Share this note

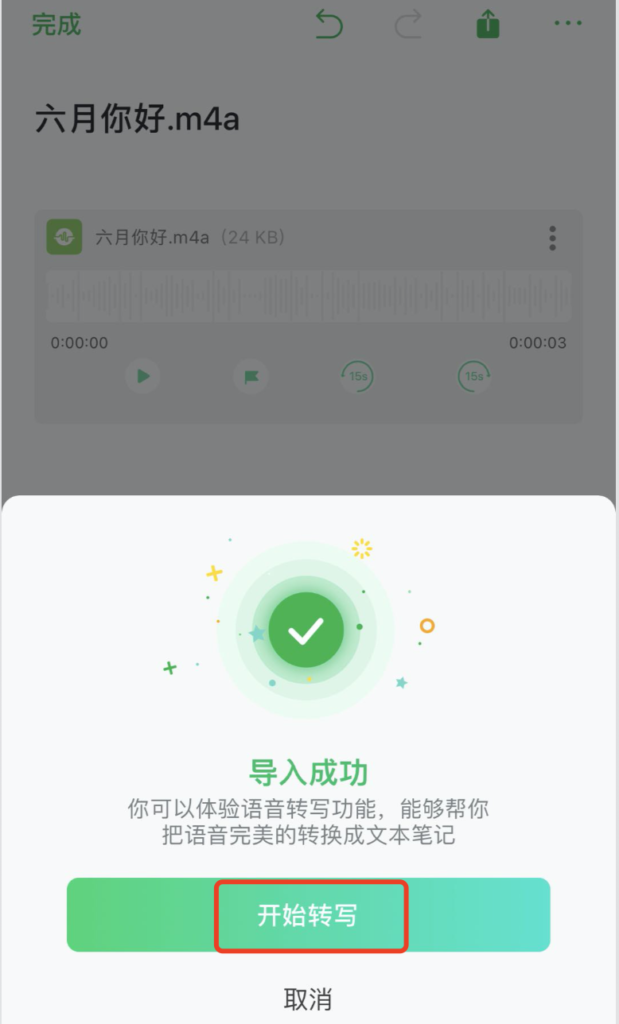tap(487, 24)
